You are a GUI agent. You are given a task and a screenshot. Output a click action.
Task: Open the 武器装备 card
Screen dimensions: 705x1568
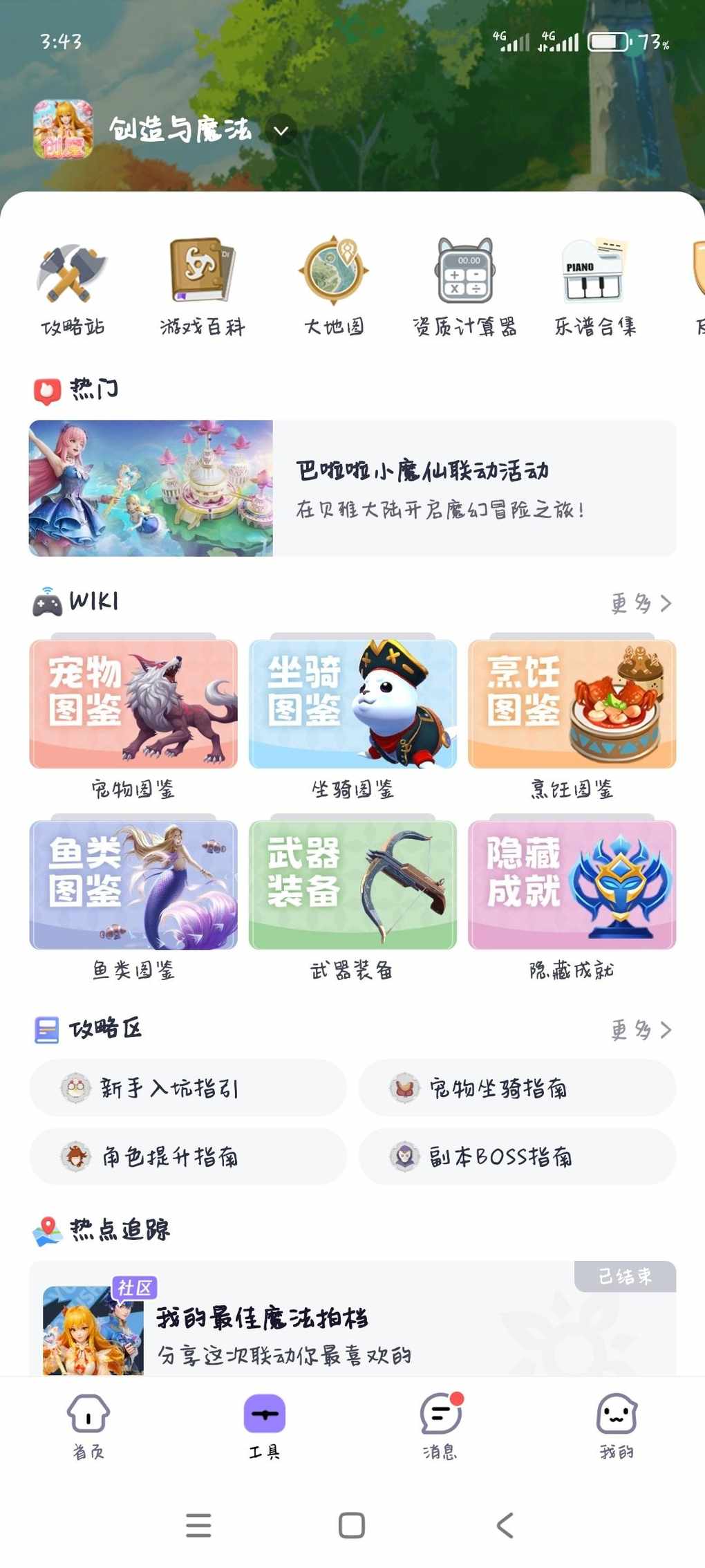click(352, 885)
